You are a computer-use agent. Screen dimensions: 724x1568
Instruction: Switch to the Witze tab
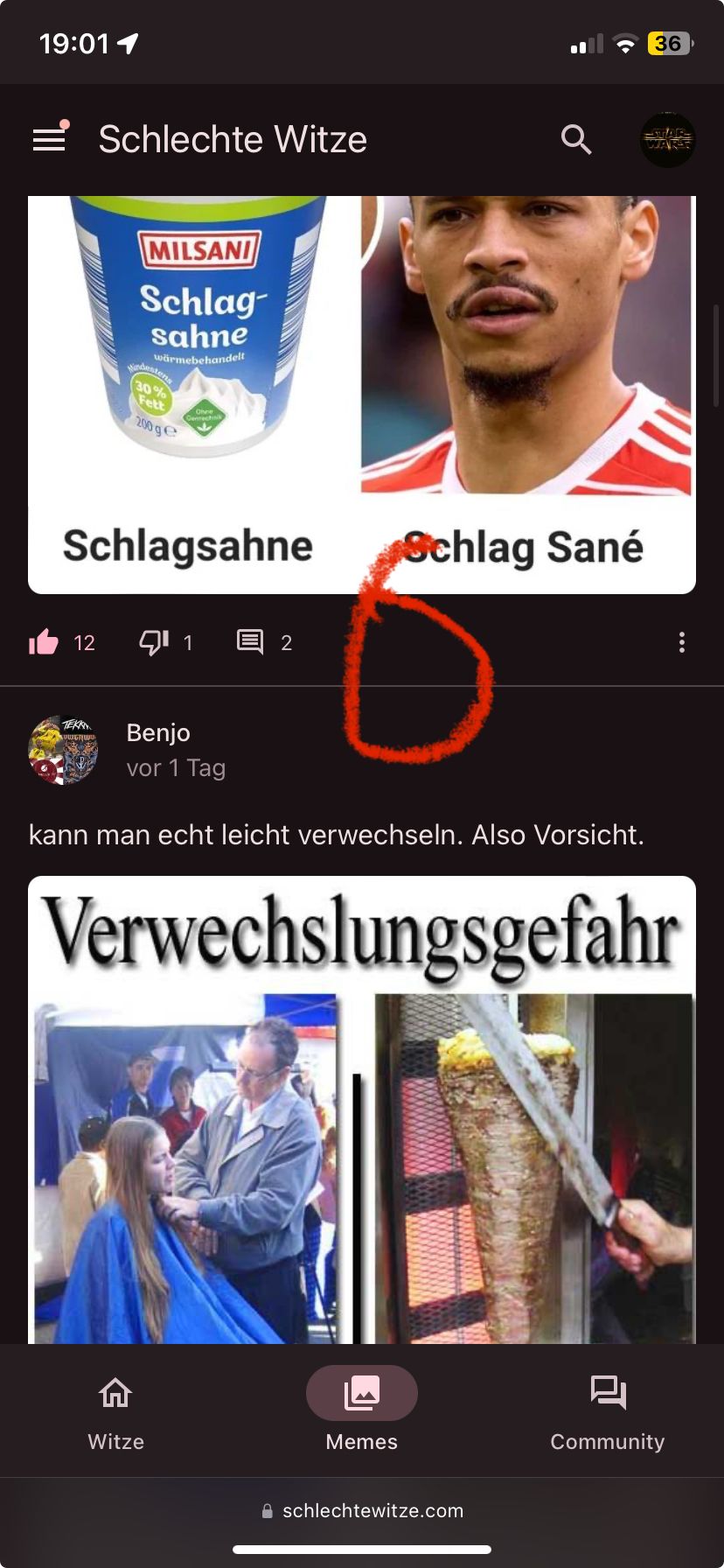[x=115, y=1409]
